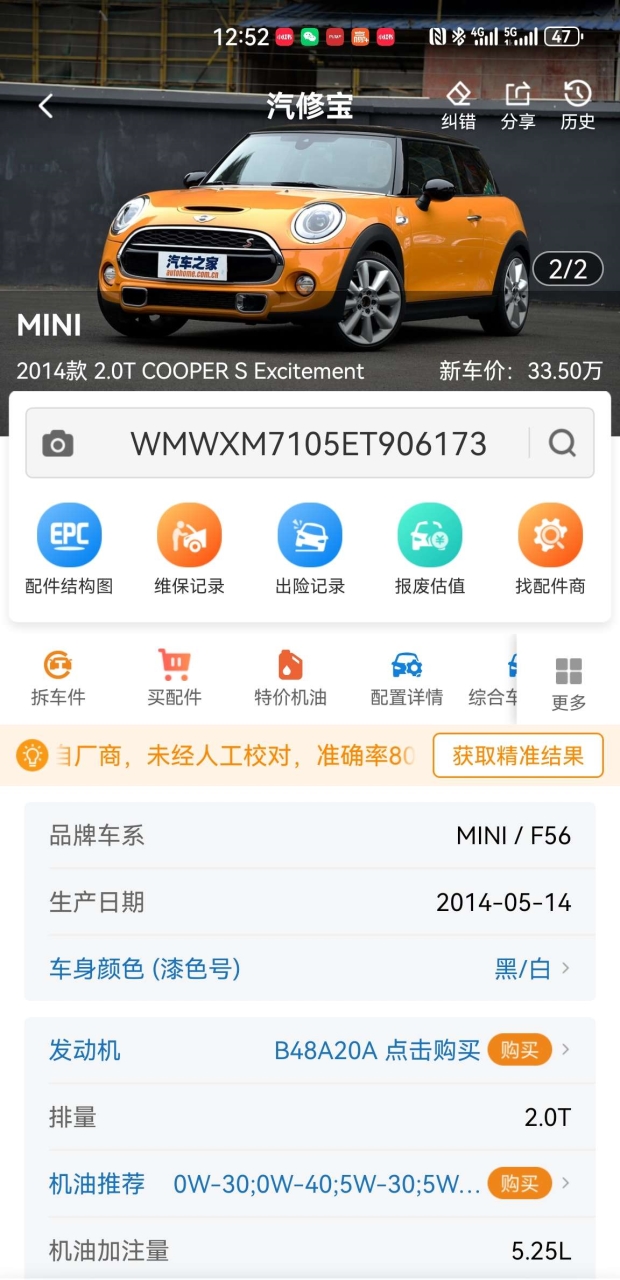Open the 拆车件 section
The height and width of the screenshot is (1280, 620).
[58, 678]
